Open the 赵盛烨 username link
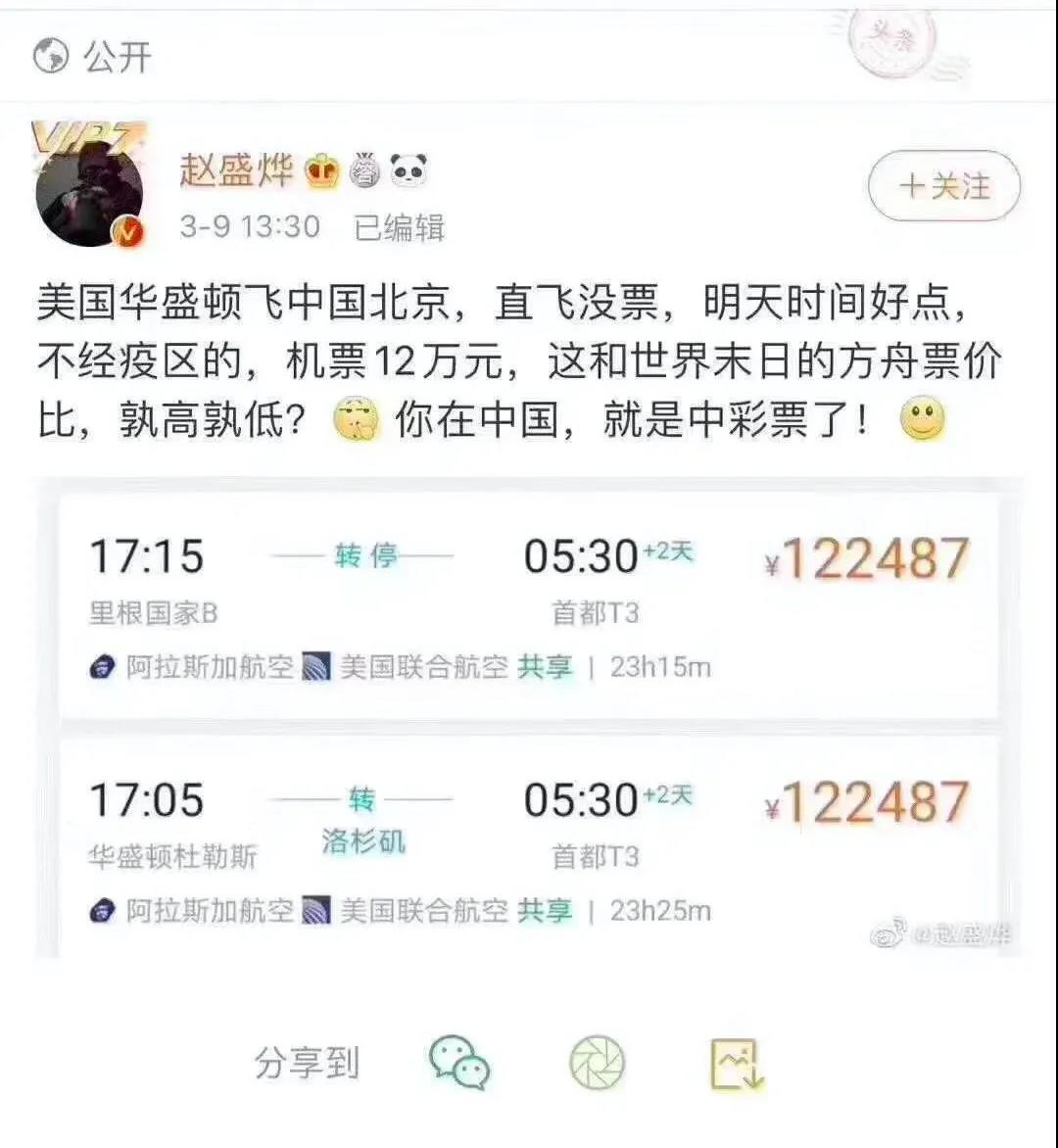The image size is (1058, 1148). 236,171
